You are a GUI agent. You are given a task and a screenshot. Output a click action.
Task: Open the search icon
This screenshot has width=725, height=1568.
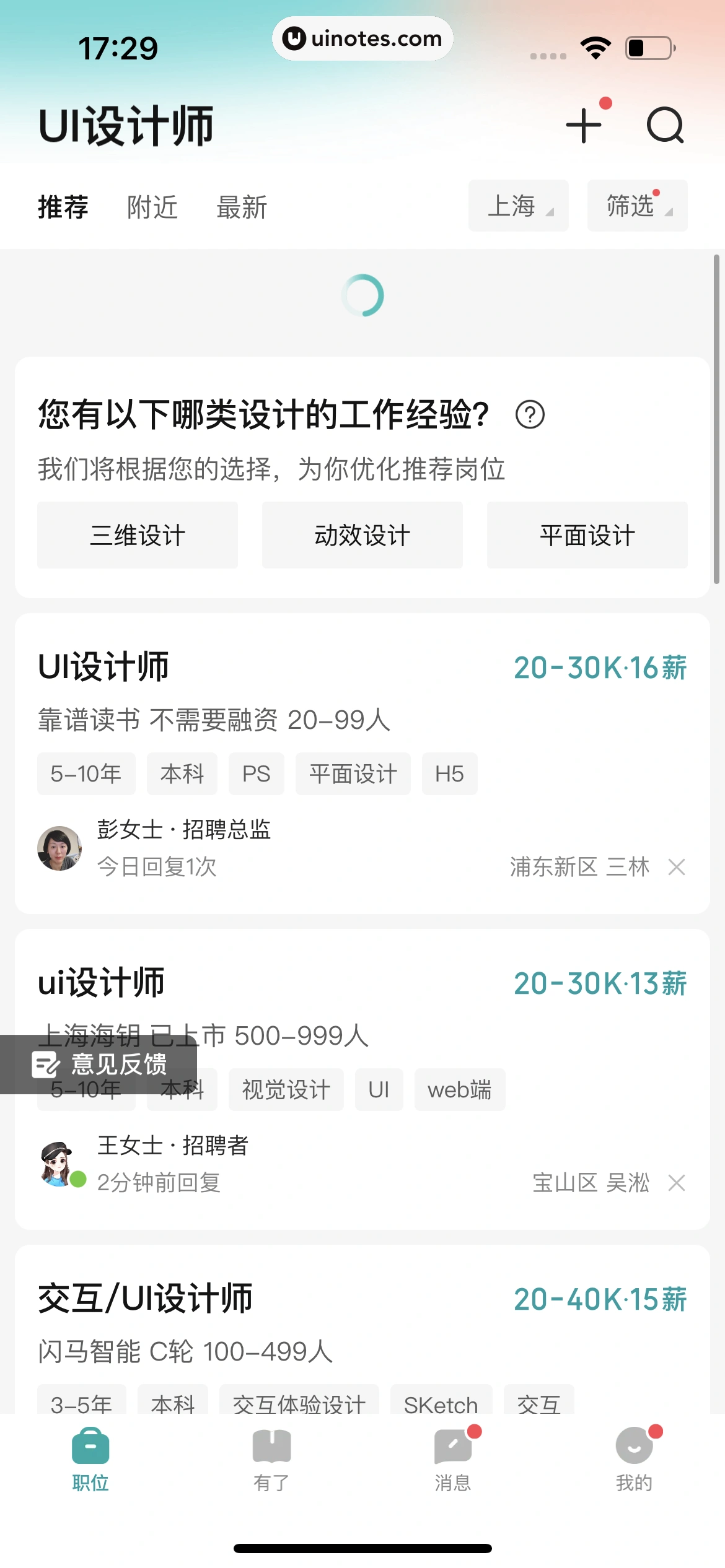pyautogui.click(x=664, y=126)
